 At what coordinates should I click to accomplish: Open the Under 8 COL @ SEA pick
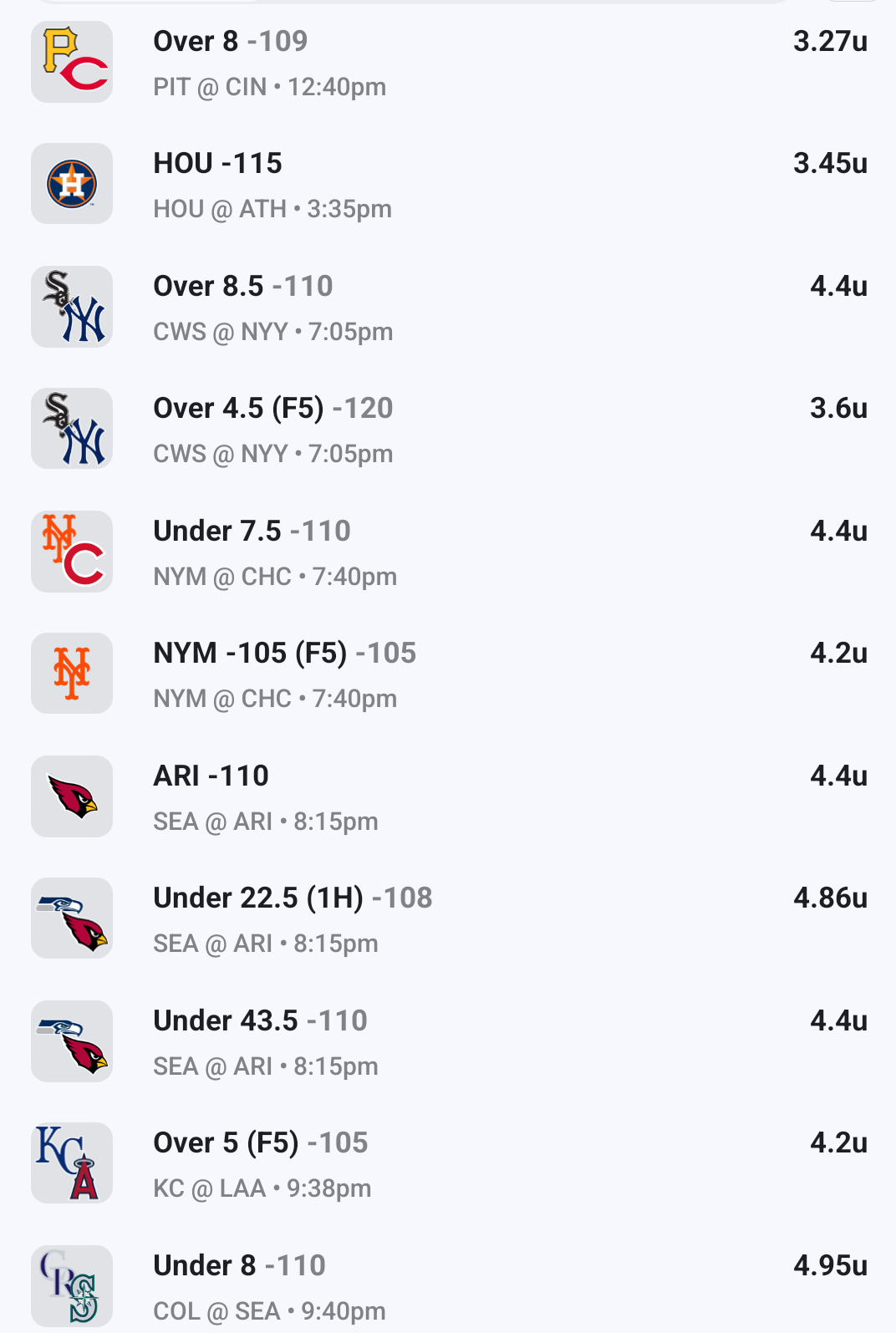click(239, 1266)
